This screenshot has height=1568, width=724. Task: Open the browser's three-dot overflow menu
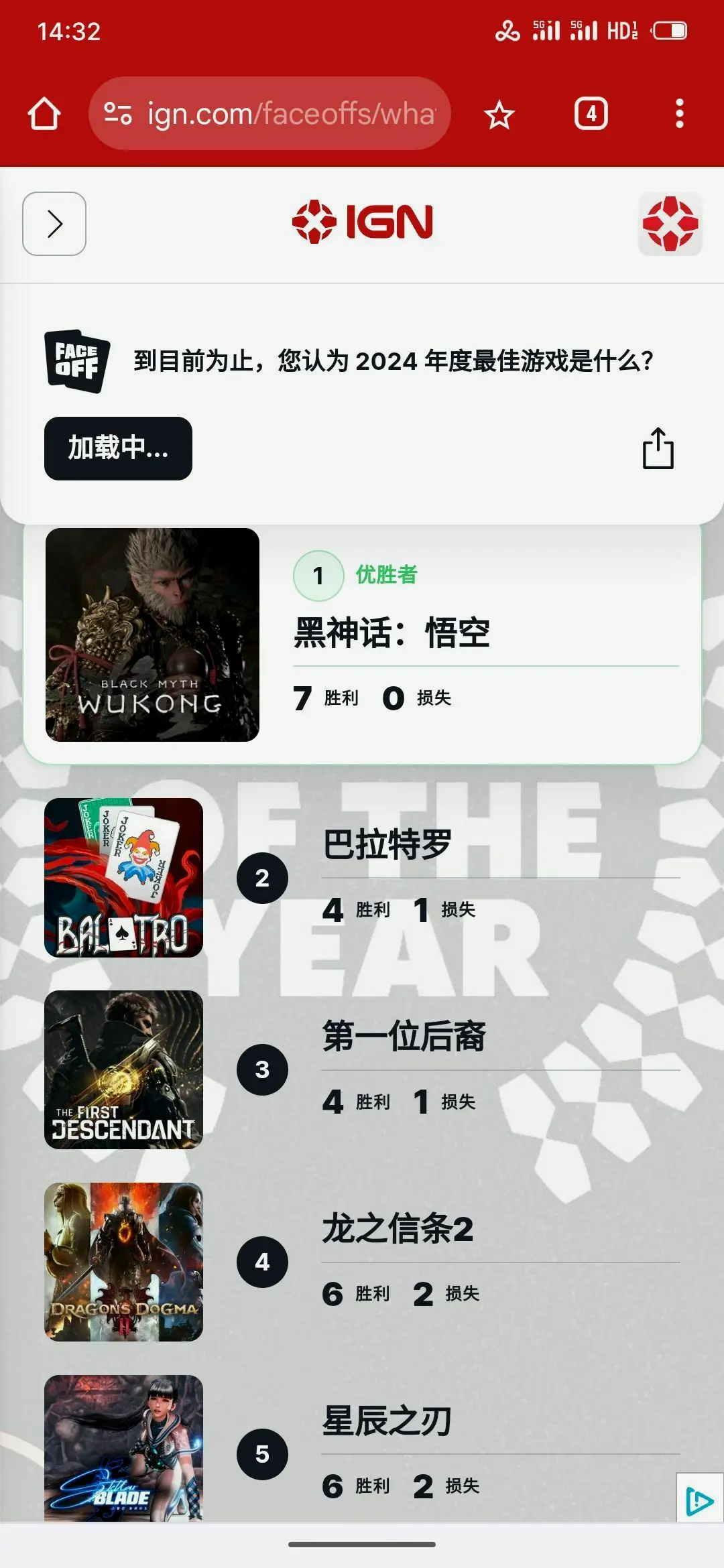tap(679, 114)
